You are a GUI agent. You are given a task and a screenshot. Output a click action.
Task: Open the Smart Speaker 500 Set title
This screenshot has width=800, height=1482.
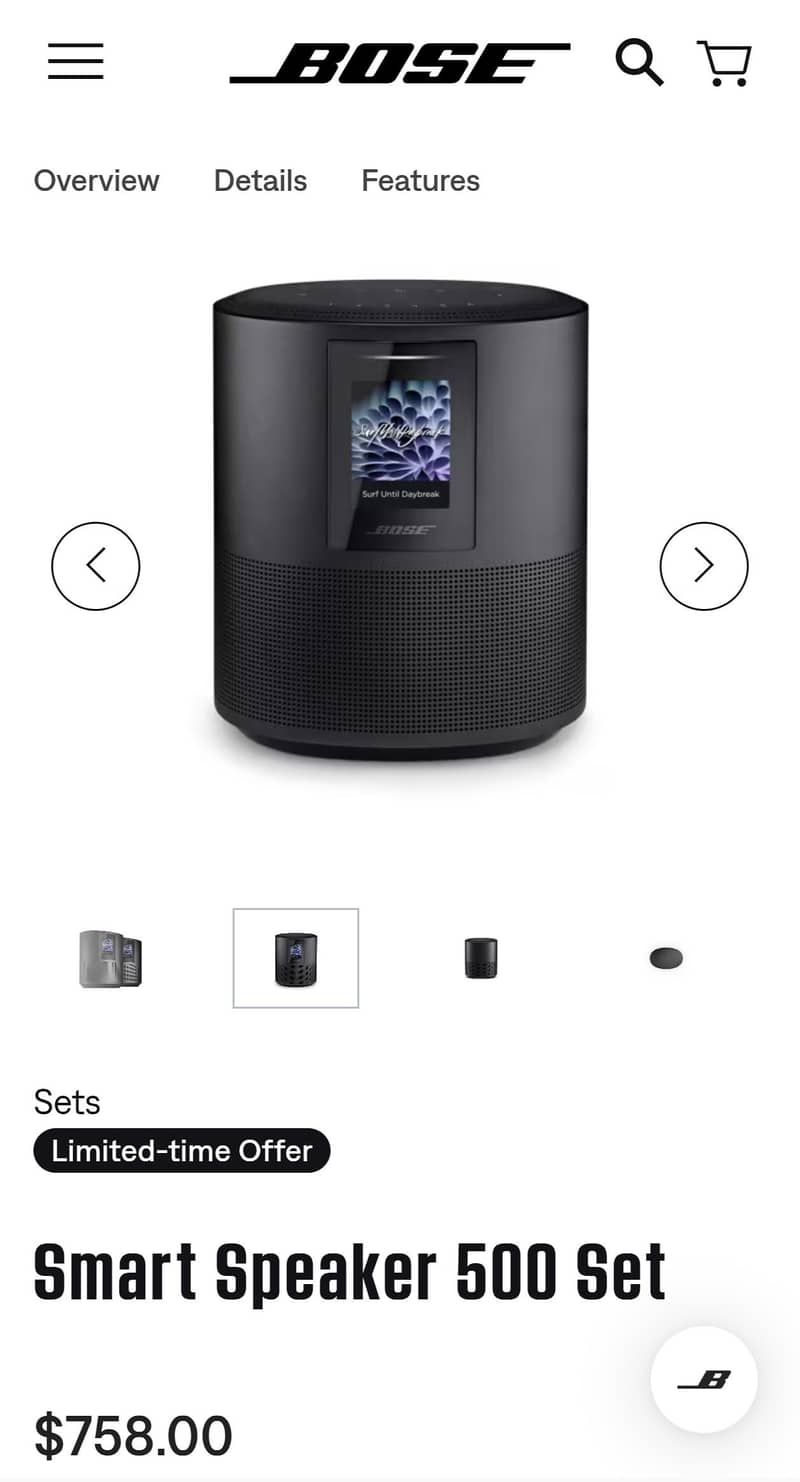(349, 1271)
